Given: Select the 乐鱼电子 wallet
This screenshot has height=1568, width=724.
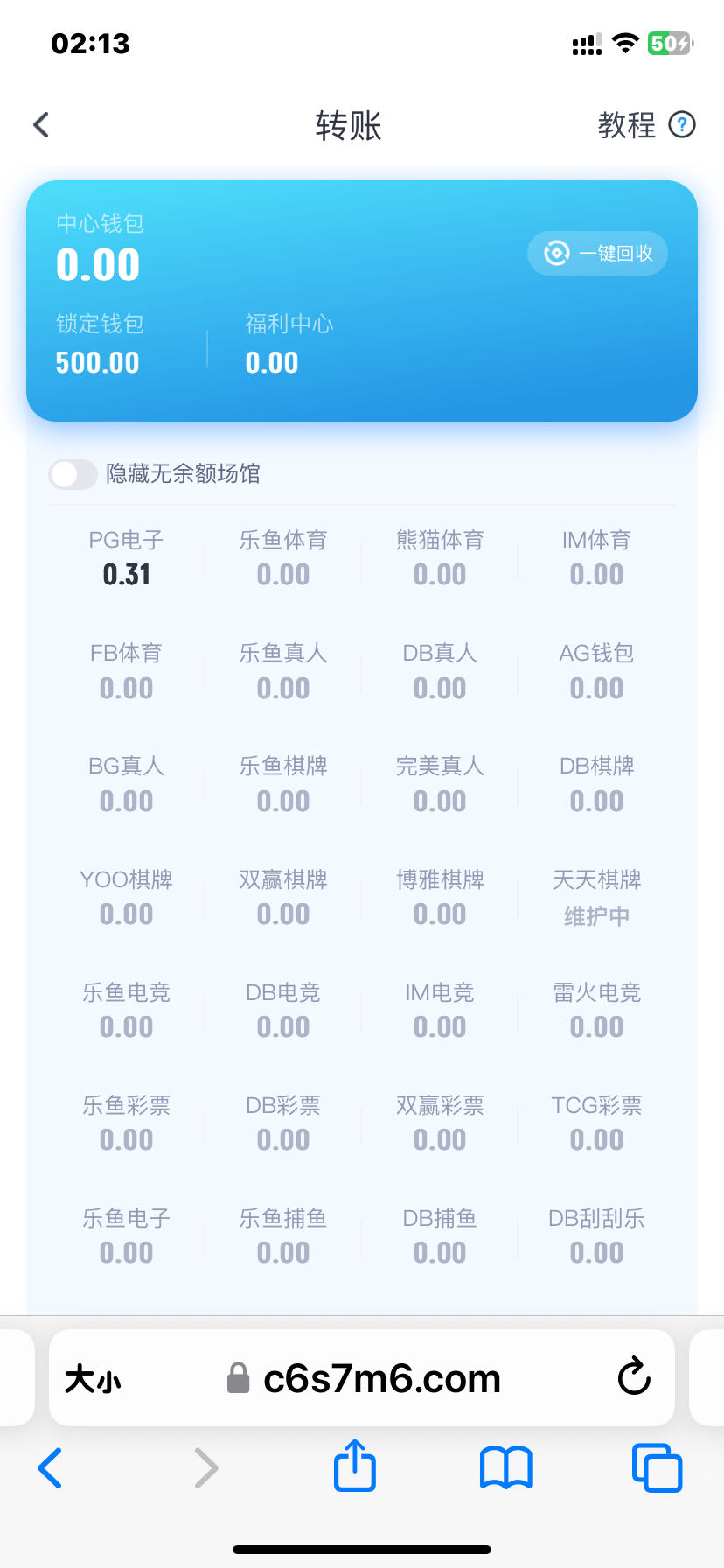Looking at the screenshot, I should point(127,1235).
